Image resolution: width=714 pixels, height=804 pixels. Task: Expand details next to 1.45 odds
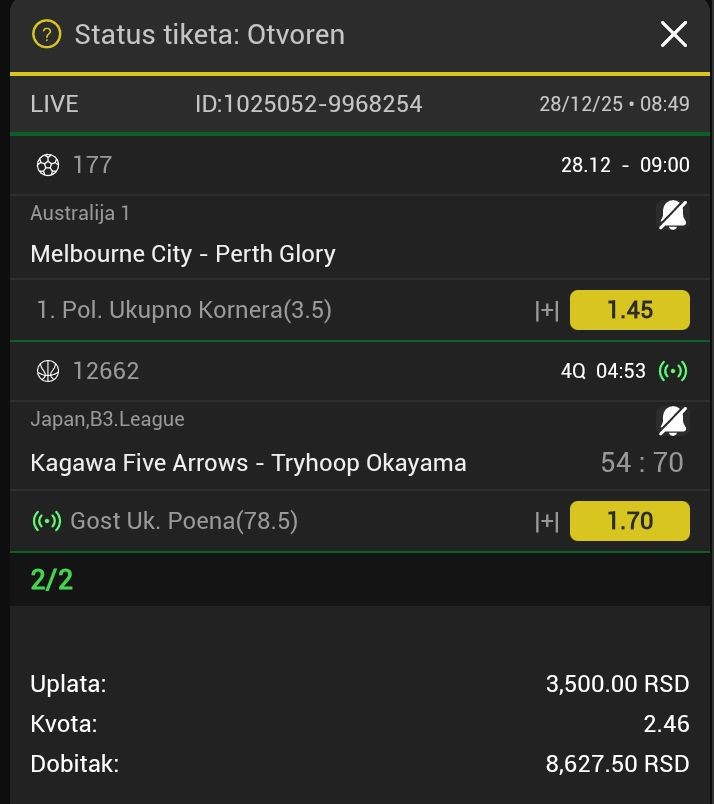point(546,311)
